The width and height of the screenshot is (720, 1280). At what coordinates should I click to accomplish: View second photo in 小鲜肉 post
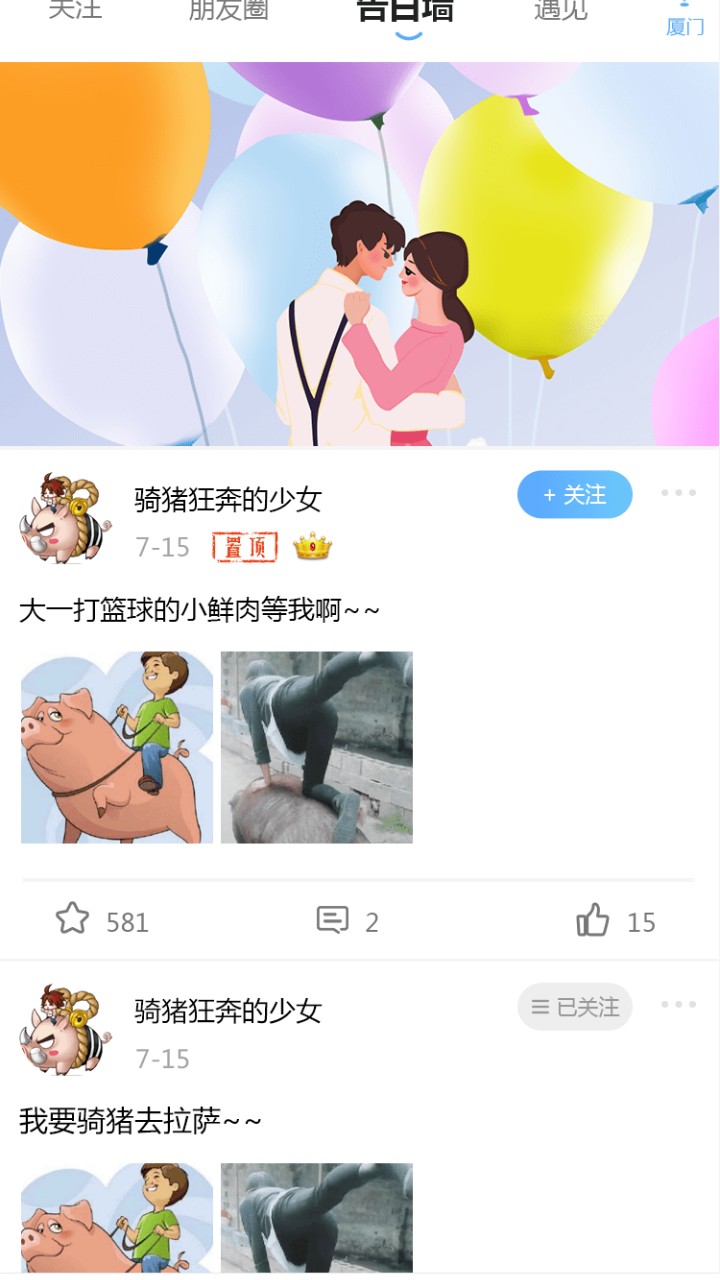pyautogui.click(x=316, y=747)
